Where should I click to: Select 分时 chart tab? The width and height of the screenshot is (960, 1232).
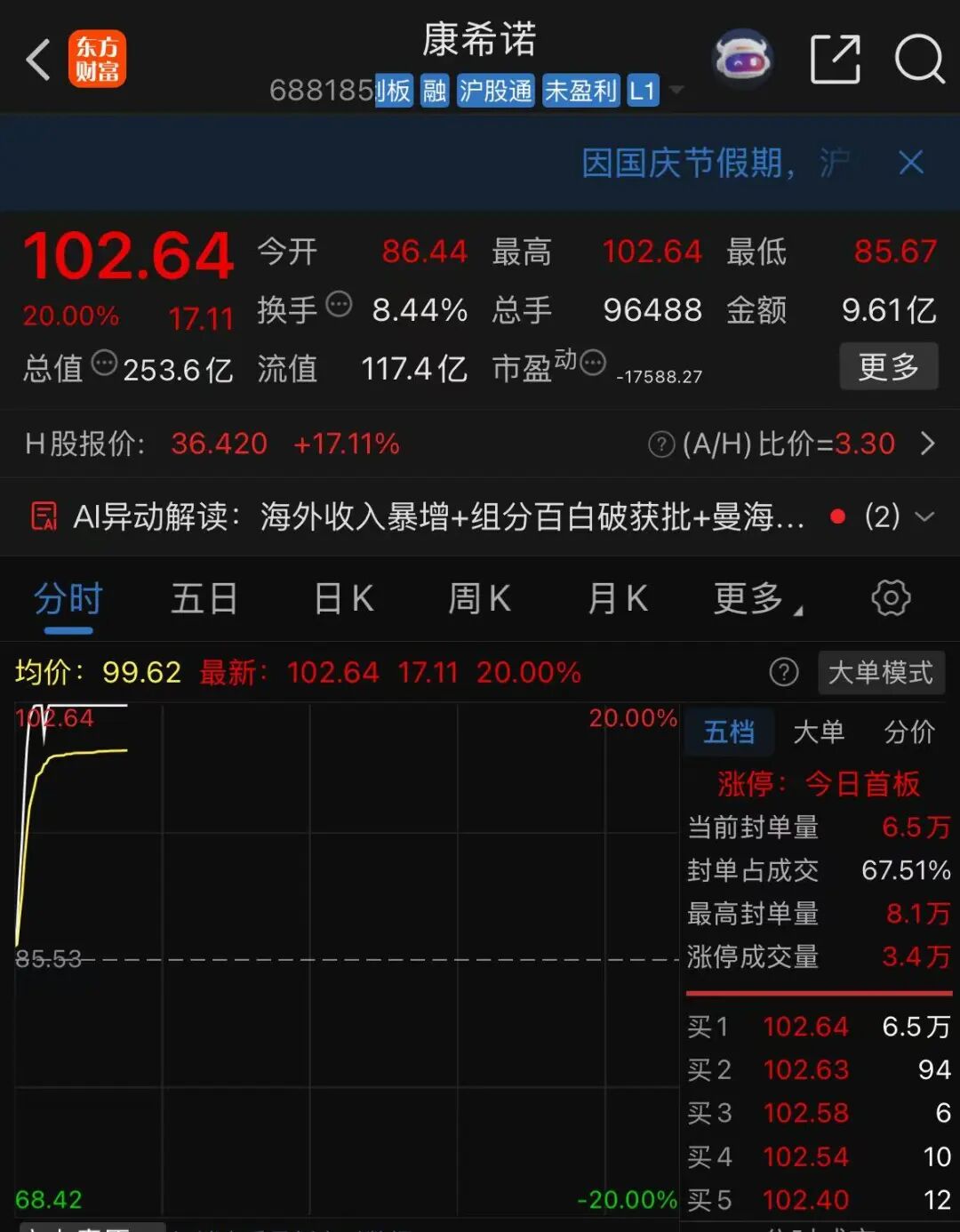point(68,599)
